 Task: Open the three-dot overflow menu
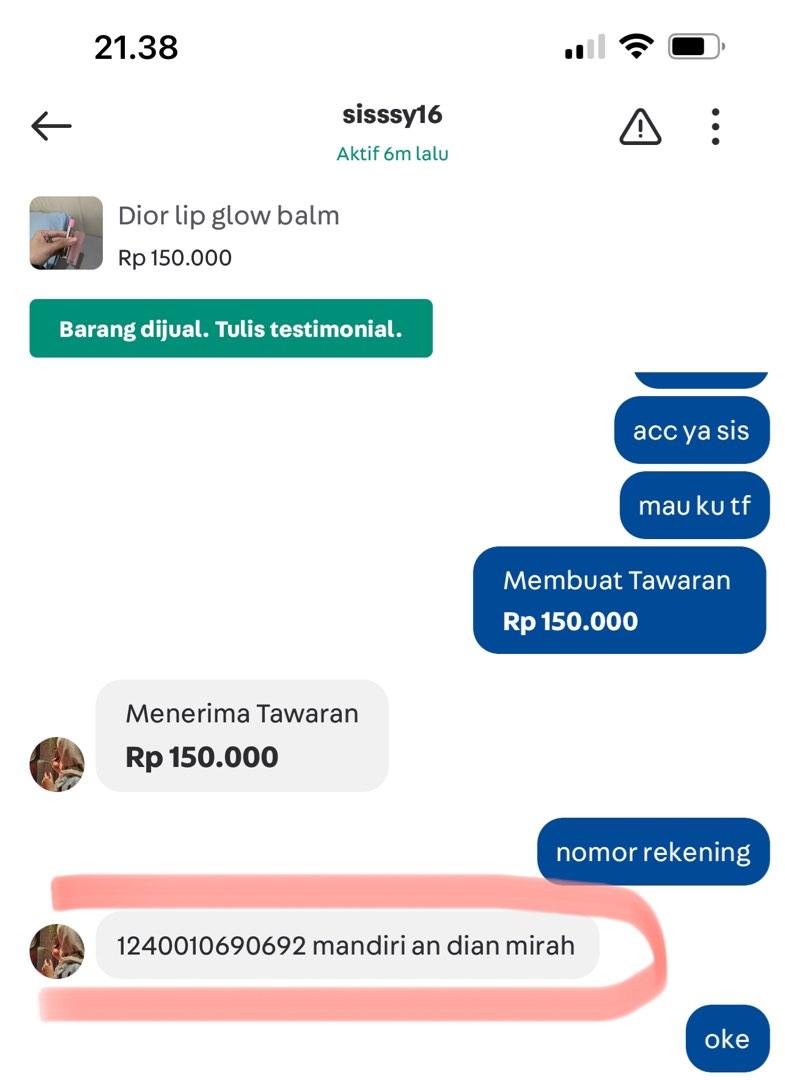[715, 127]
